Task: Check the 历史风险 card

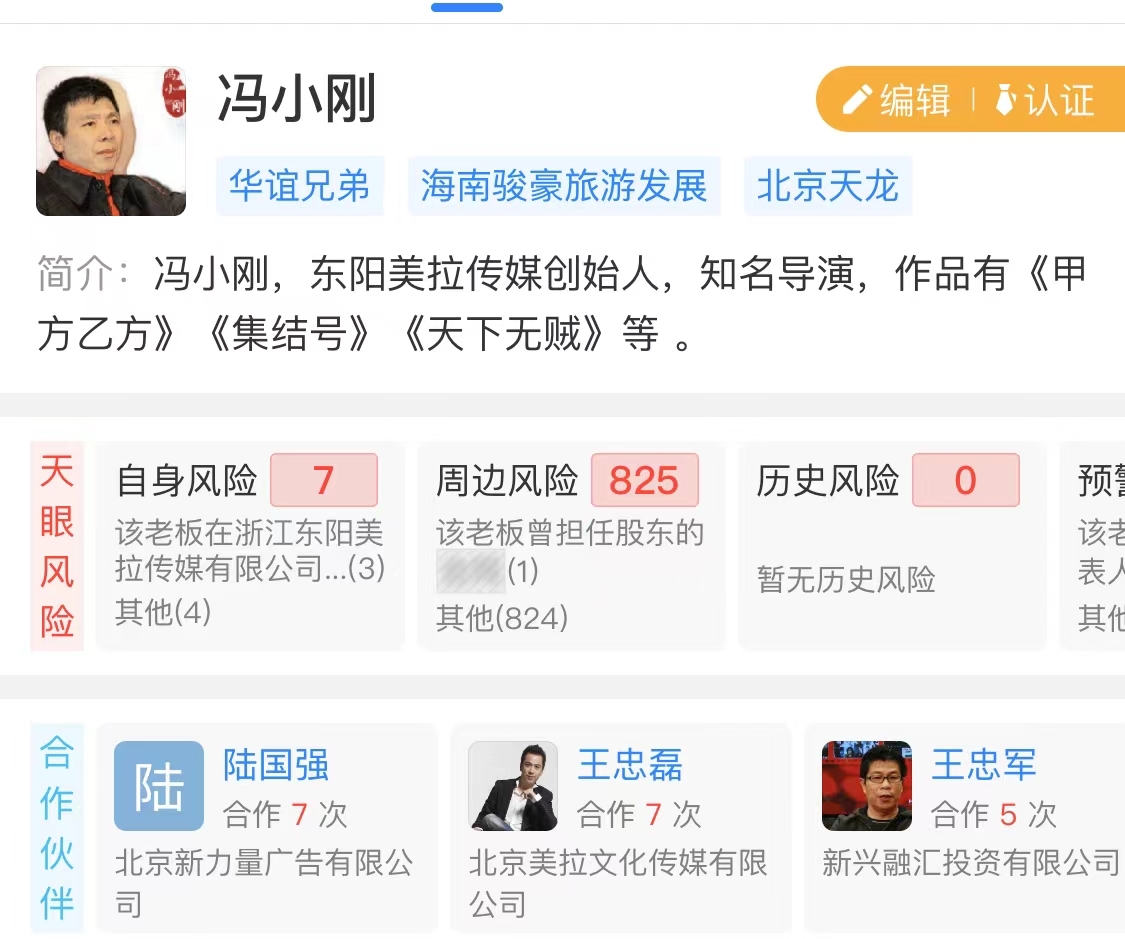Action: coord(890,545)
